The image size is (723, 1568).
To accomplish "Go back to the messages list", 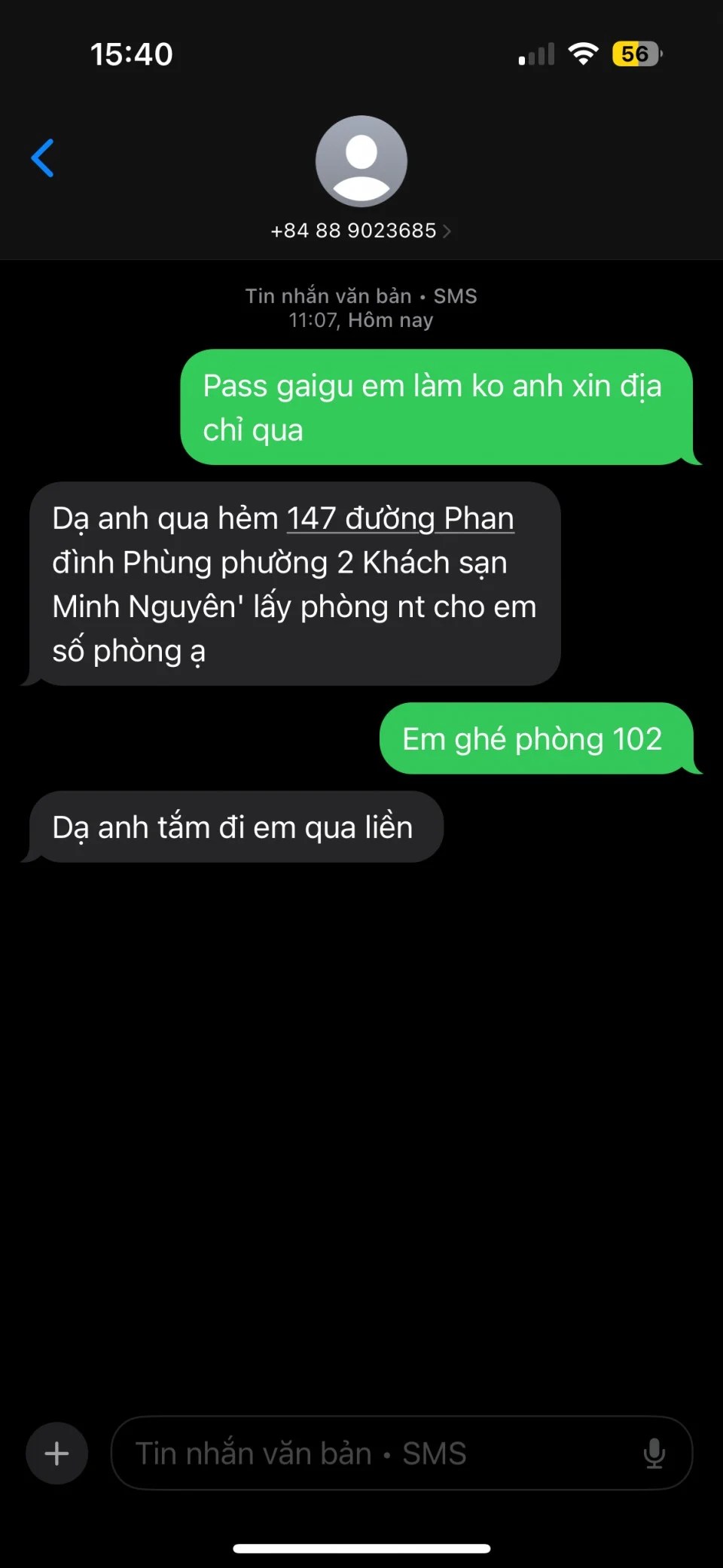I will click(43, 158).
